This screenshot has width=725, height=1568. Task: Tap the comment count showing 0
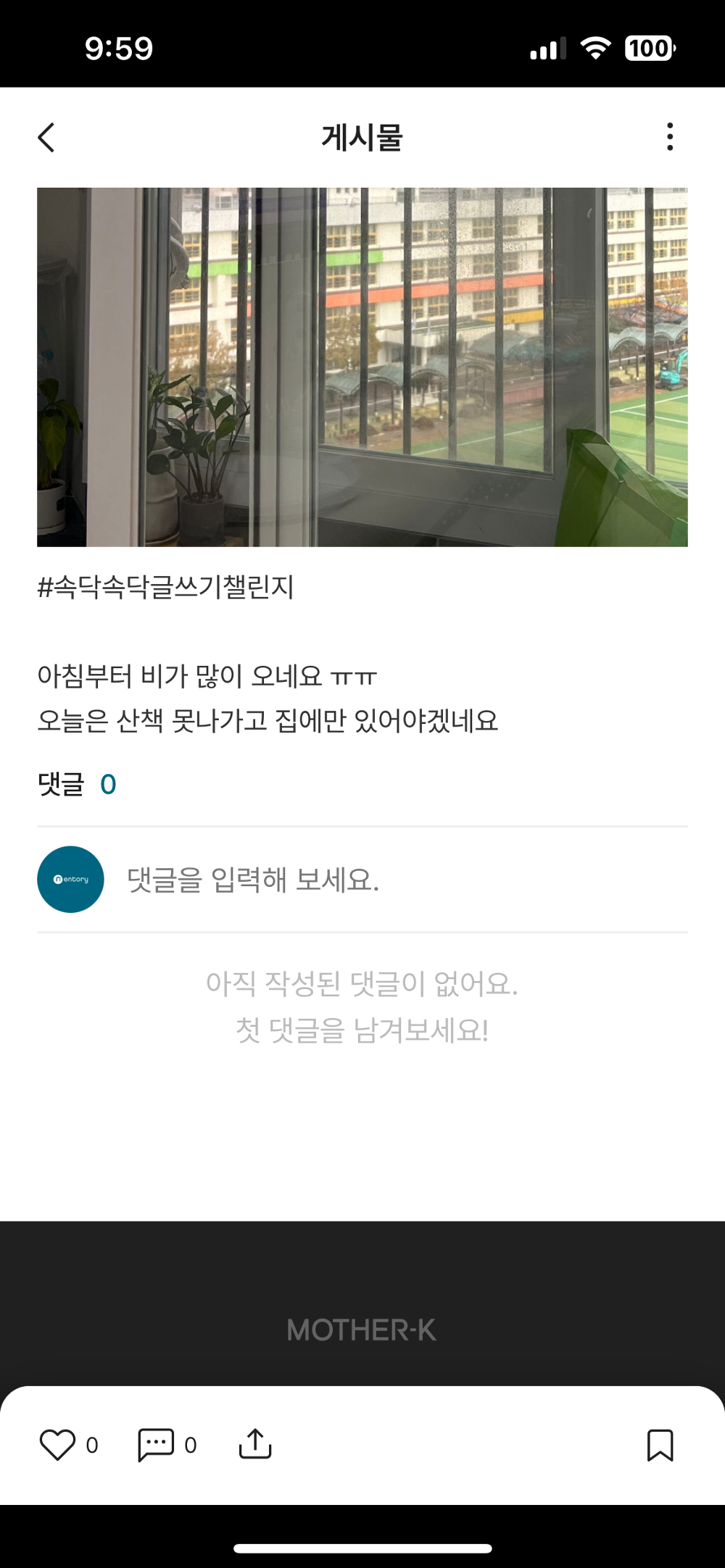coord(190,1445)
